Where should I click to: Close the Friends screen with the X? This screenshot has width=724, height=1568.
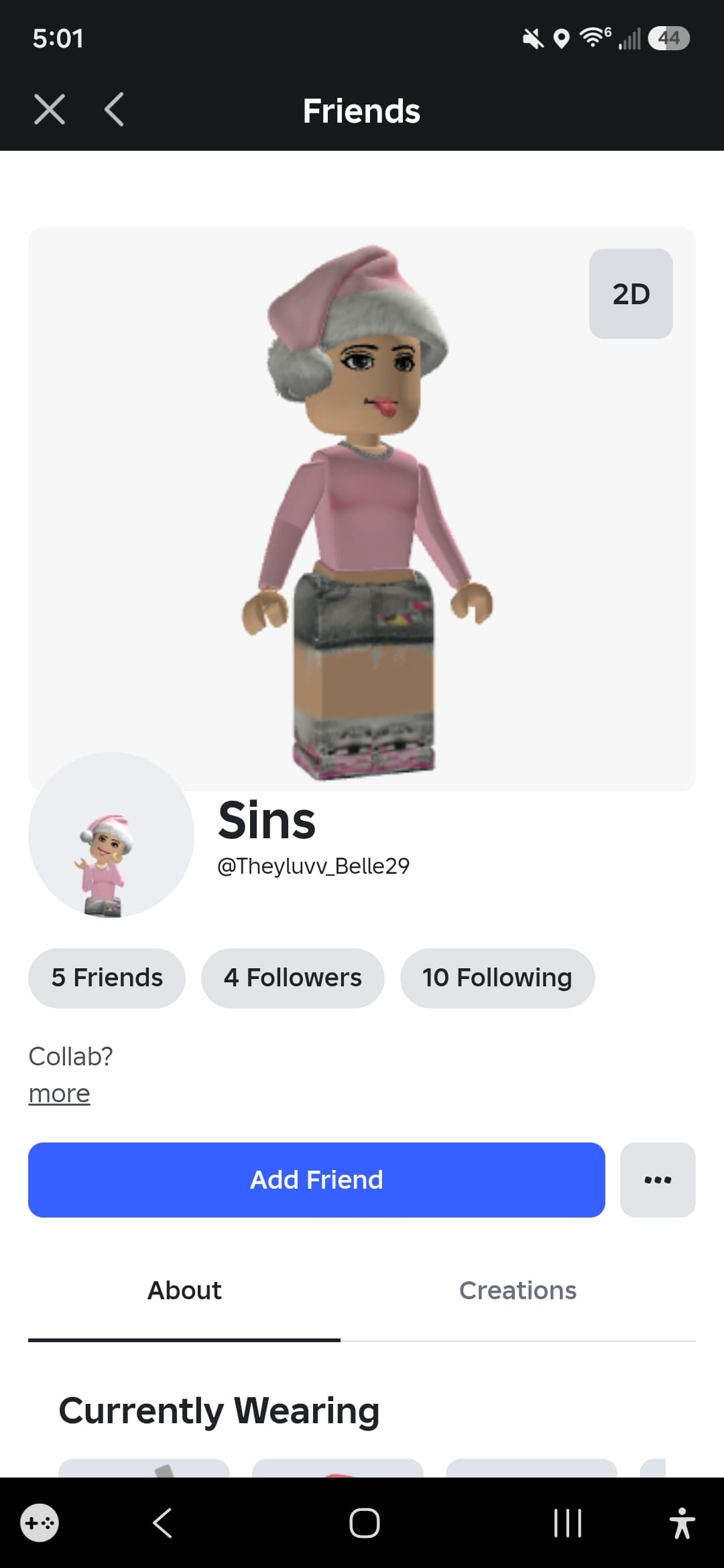click(50, 110)
